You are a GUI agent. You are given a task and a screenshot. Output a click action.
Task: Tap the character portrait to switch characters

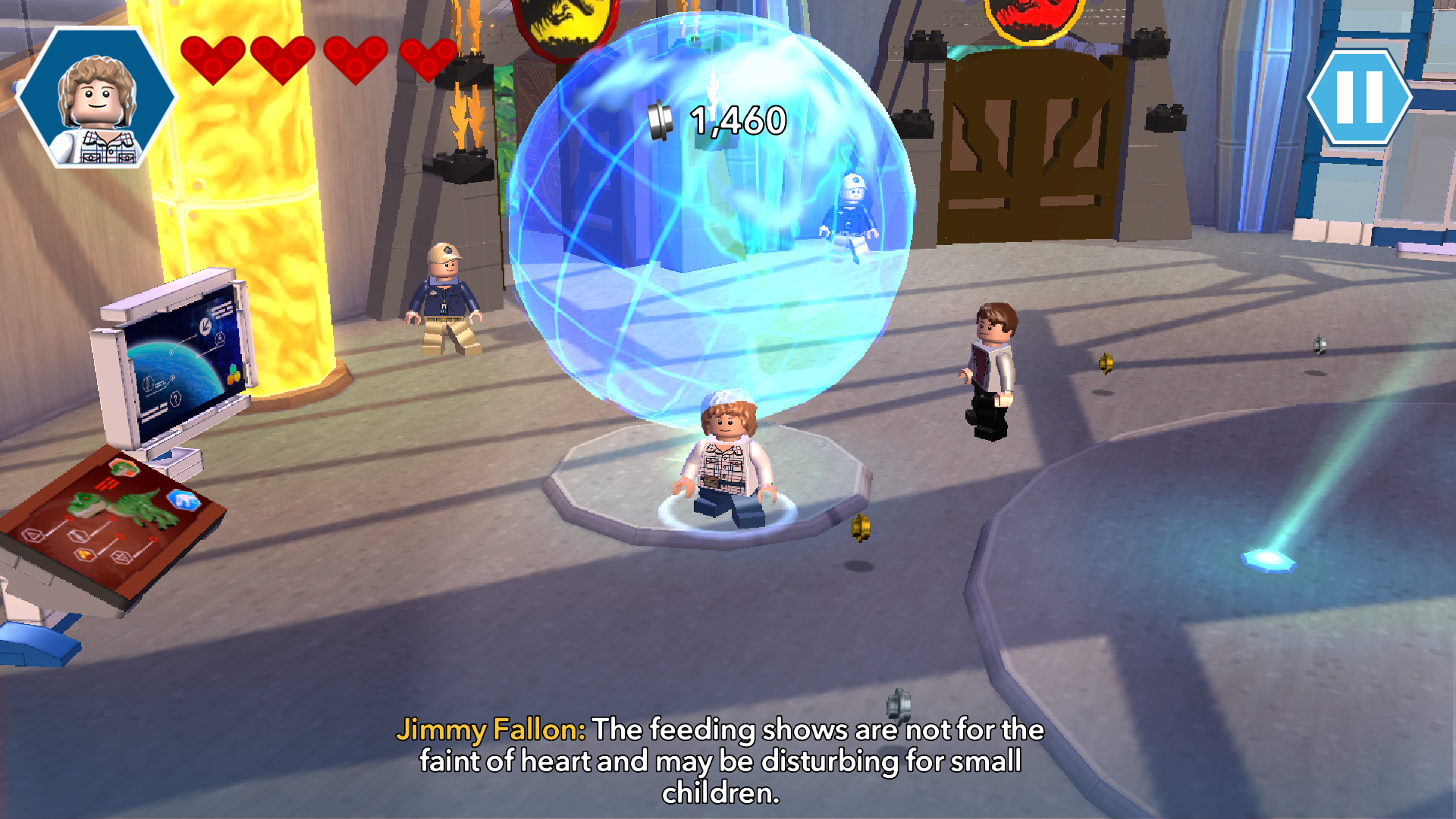pyautogui.click(x=96, y=99)
